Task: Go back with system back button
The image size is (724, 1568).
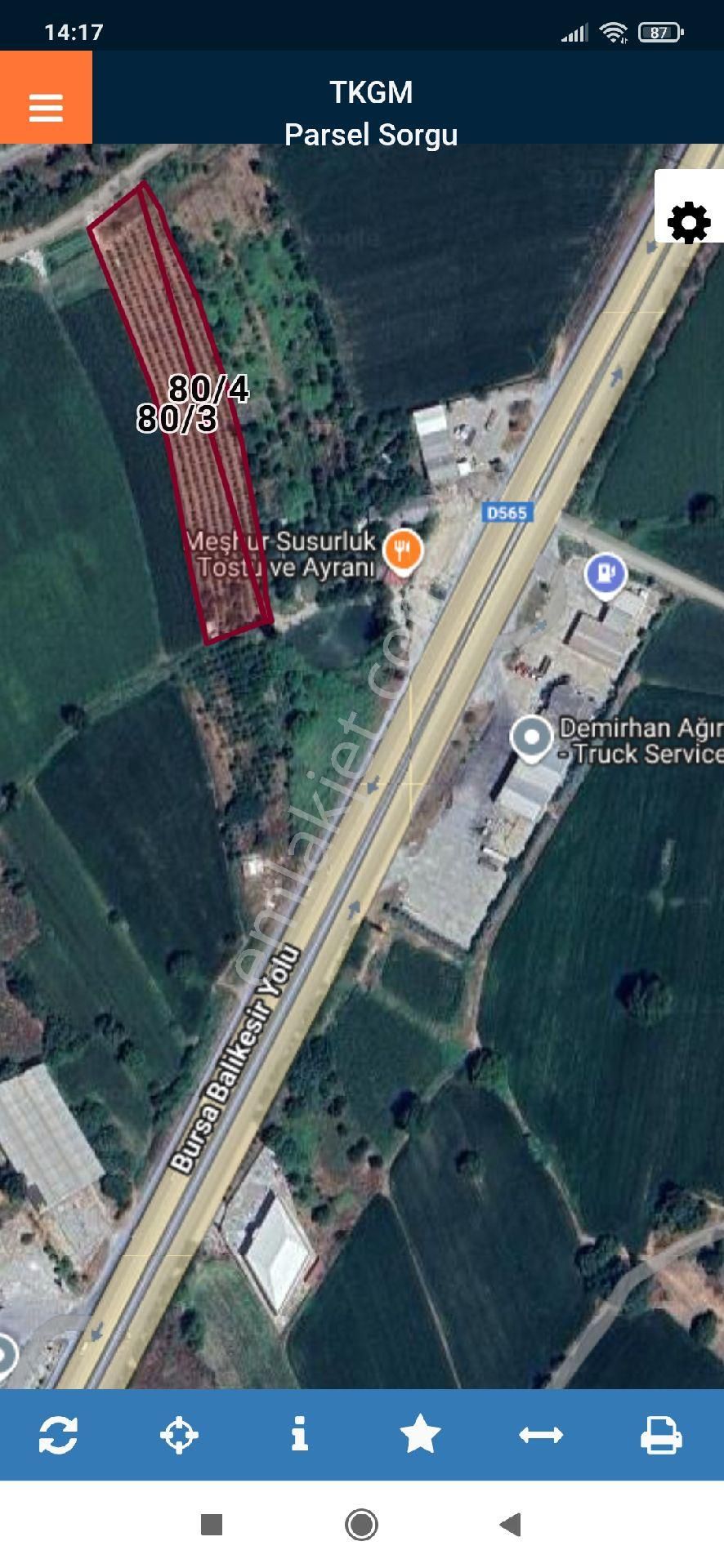Action: [x=511, y=1524]
